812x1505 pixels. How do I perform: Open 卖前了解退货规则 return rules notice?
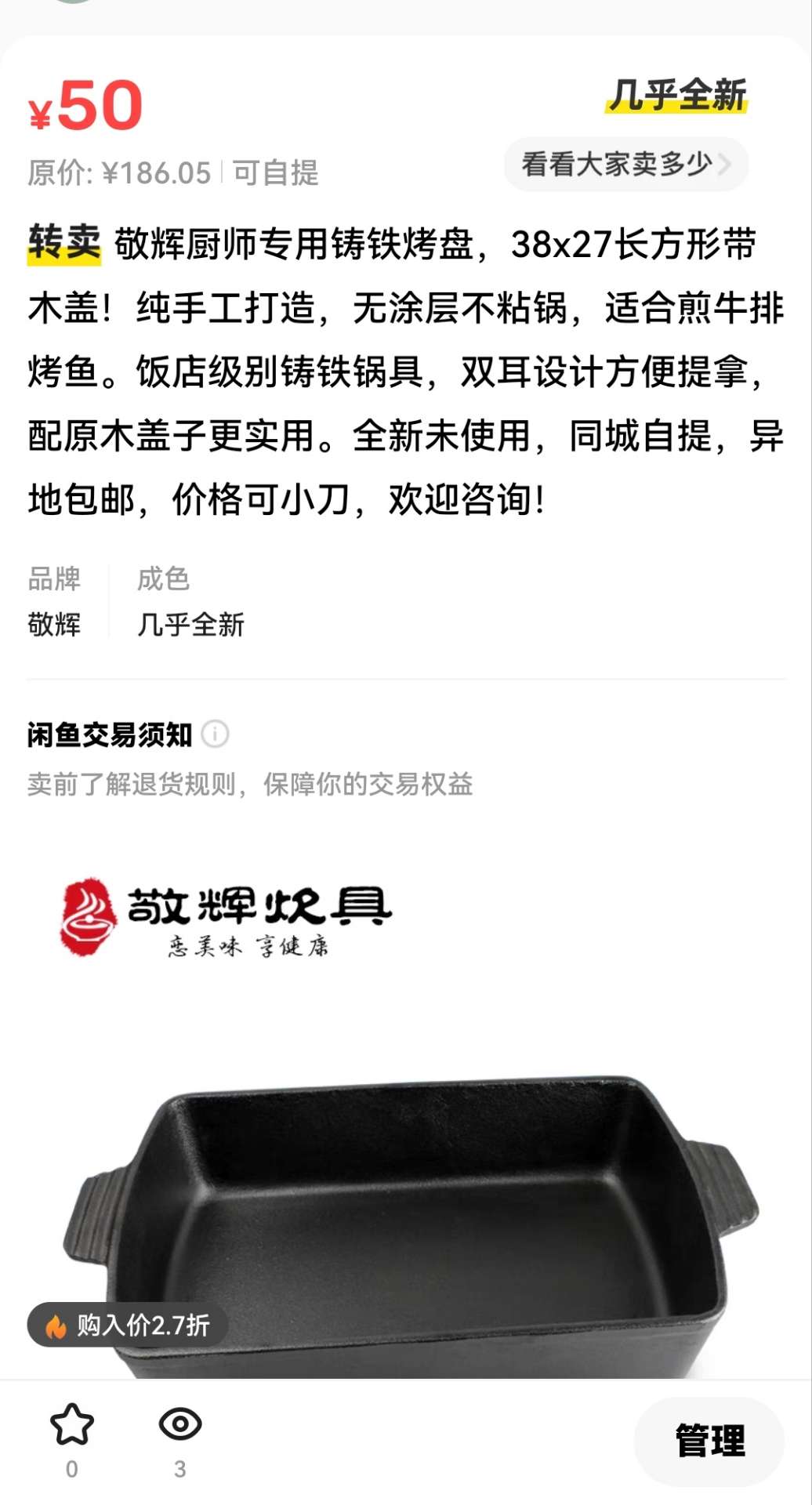251,784
